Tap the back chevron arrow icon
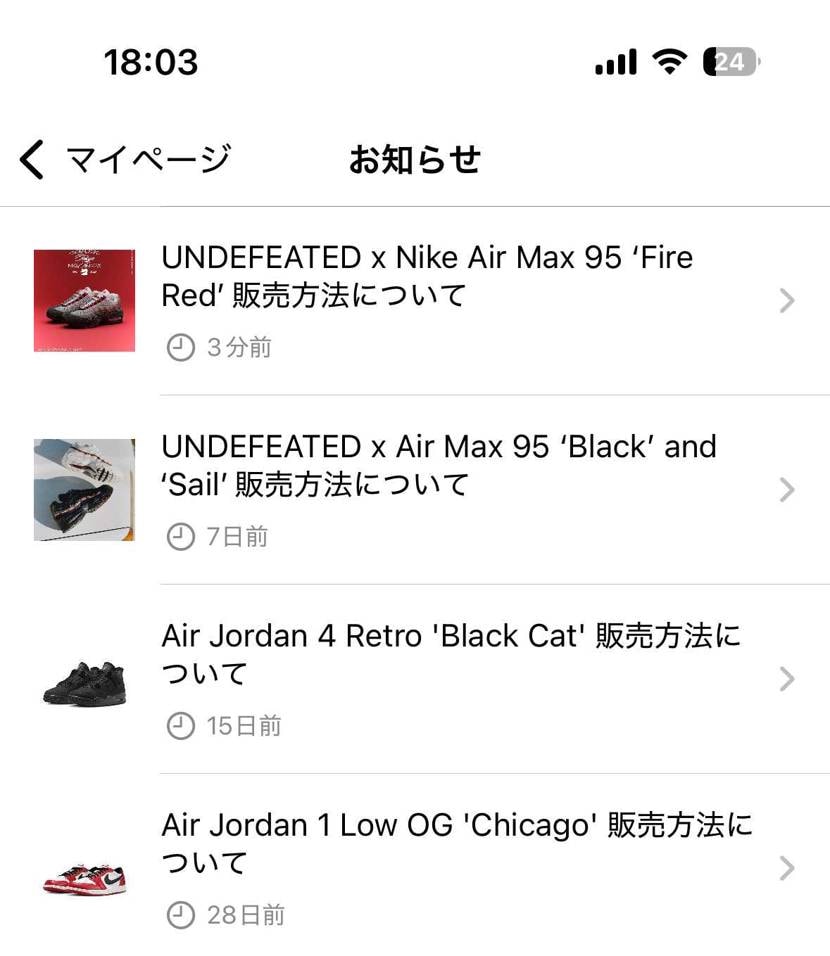The width and height of the screenshot is (830, 956). point(30,158)
